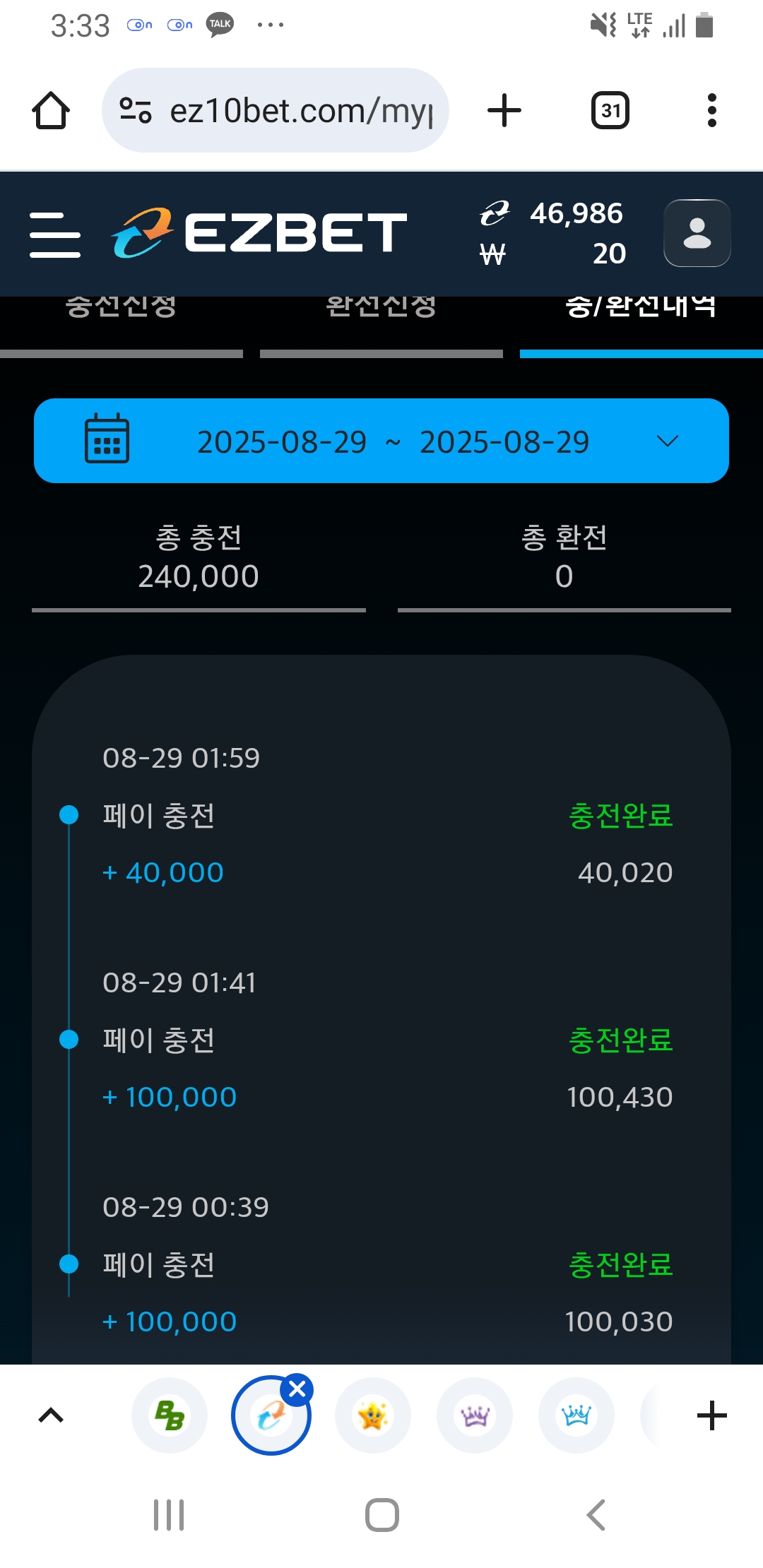Tap the ez10bet.com address bar
763x1568 pixels.
click(276, 110)
